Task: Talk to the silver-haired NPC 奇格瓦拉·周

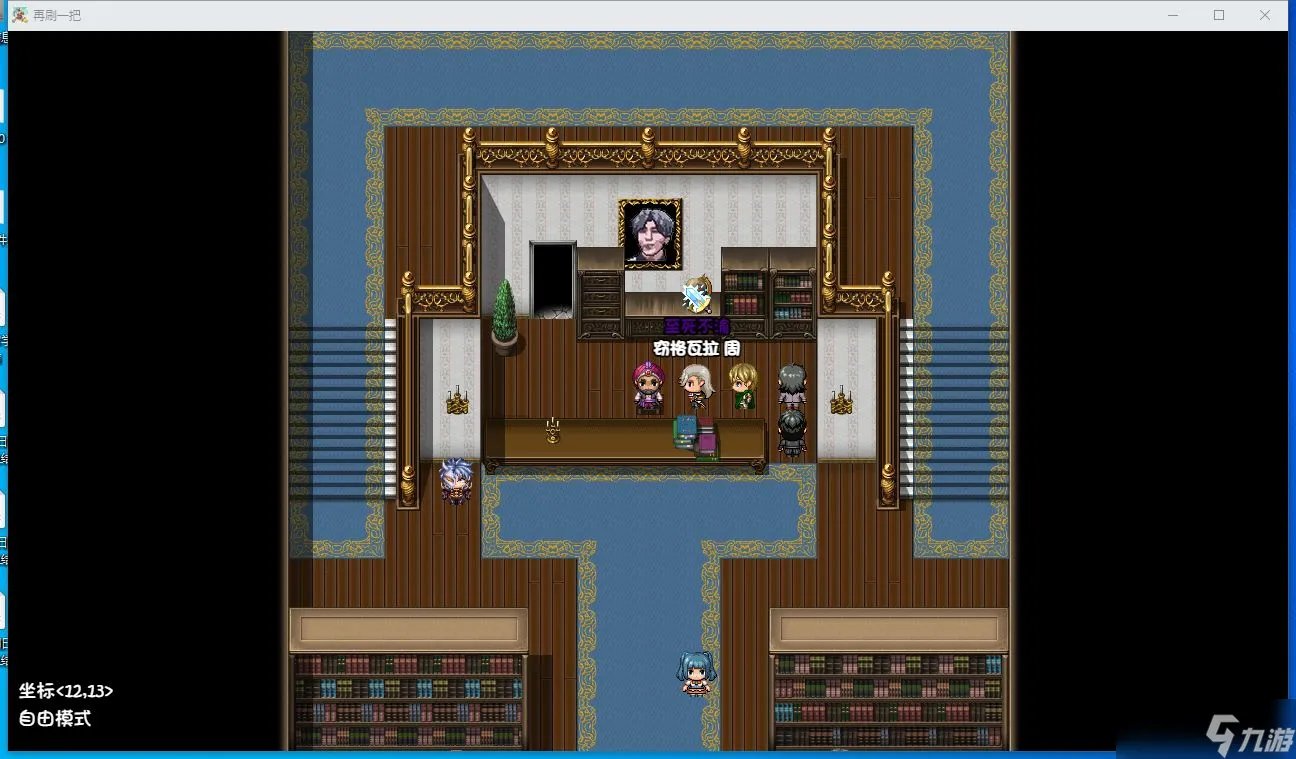Action: pyautogui.click(x=695, y=387)
